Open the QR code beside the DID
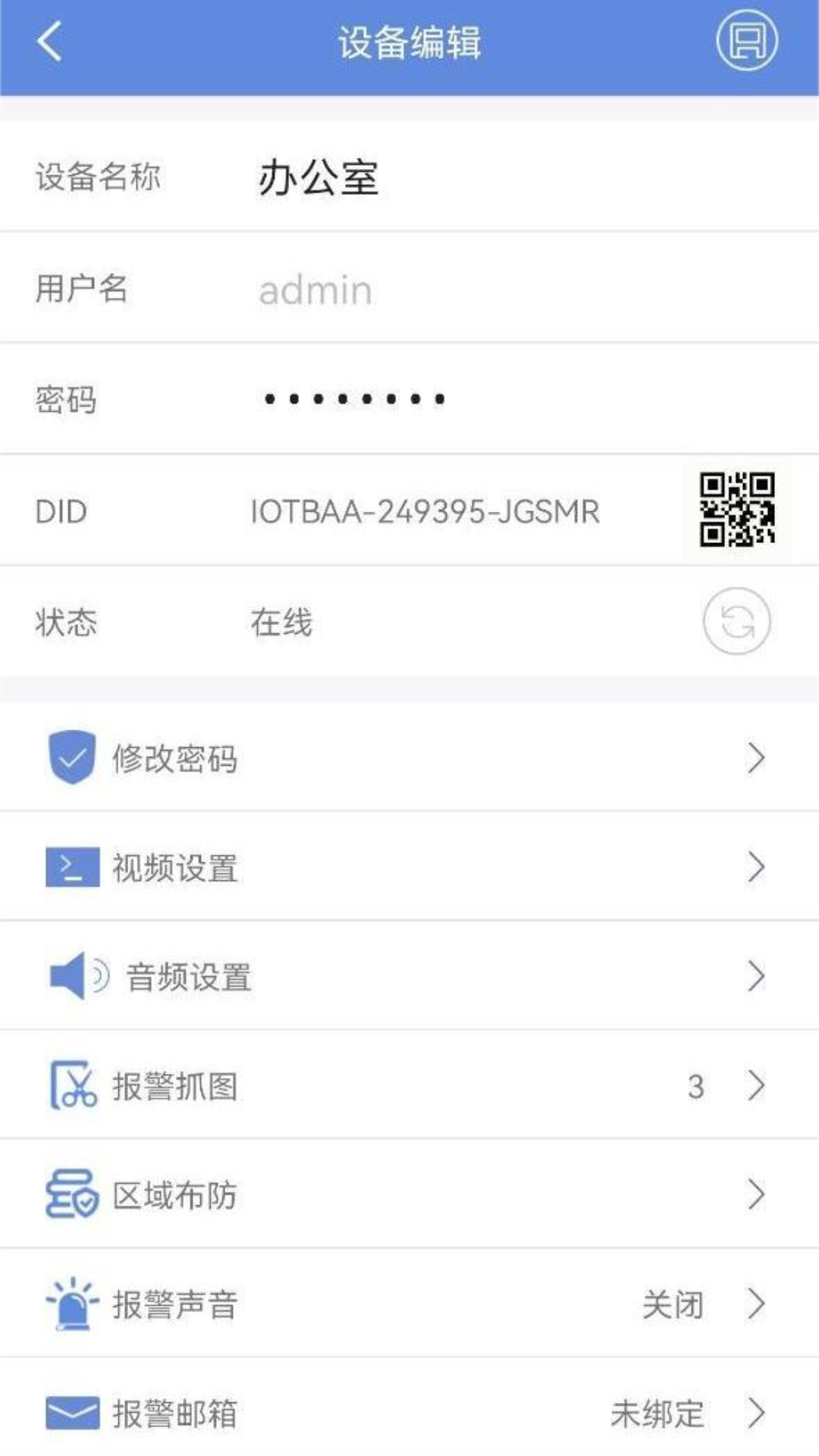The width and height of the screenshot is (819, 1456). pos(736,510)
